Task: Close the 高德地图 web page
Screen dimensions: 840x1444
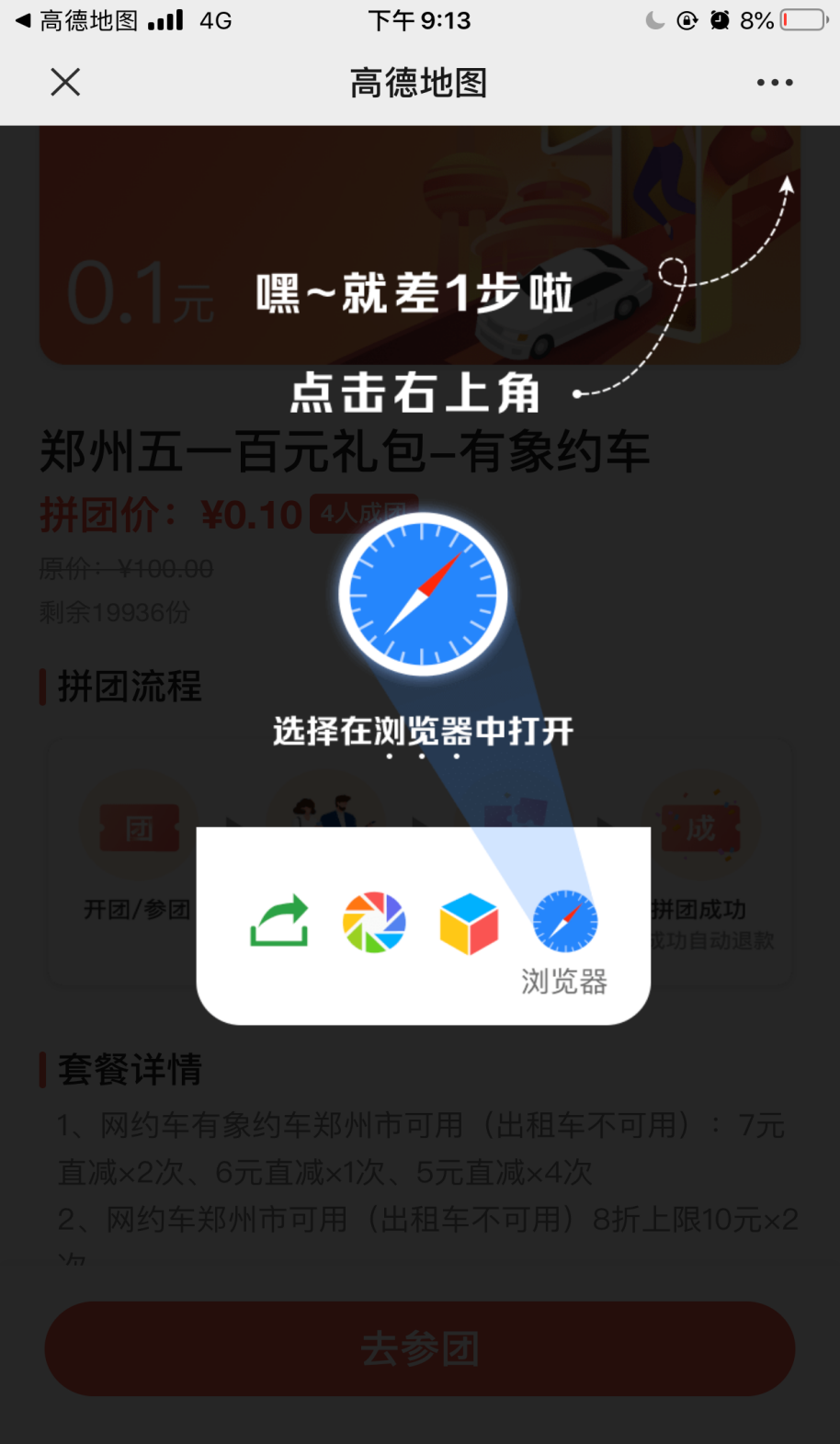Action: point(65,83)
